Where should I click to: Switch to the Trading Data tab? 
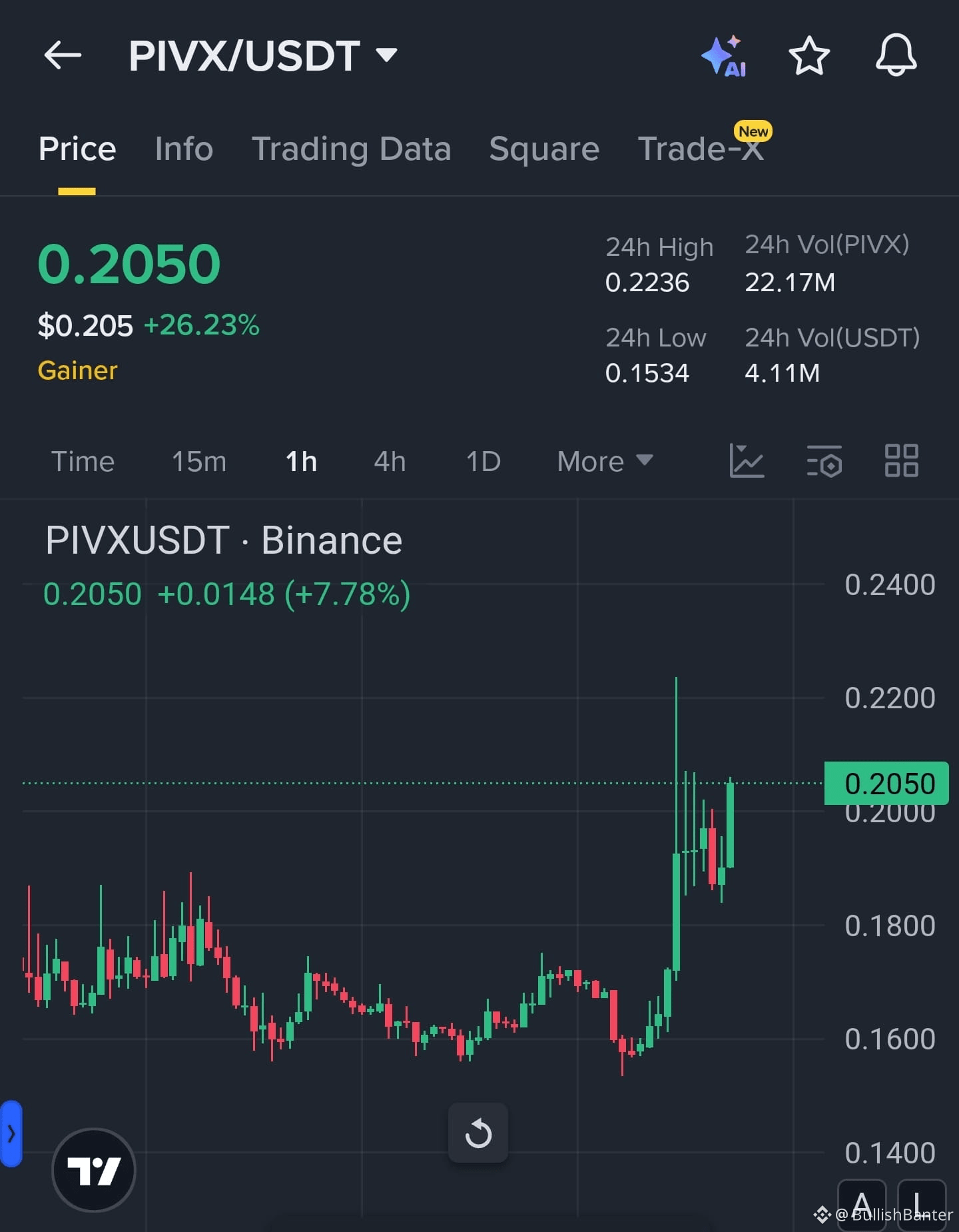(352, 148)
